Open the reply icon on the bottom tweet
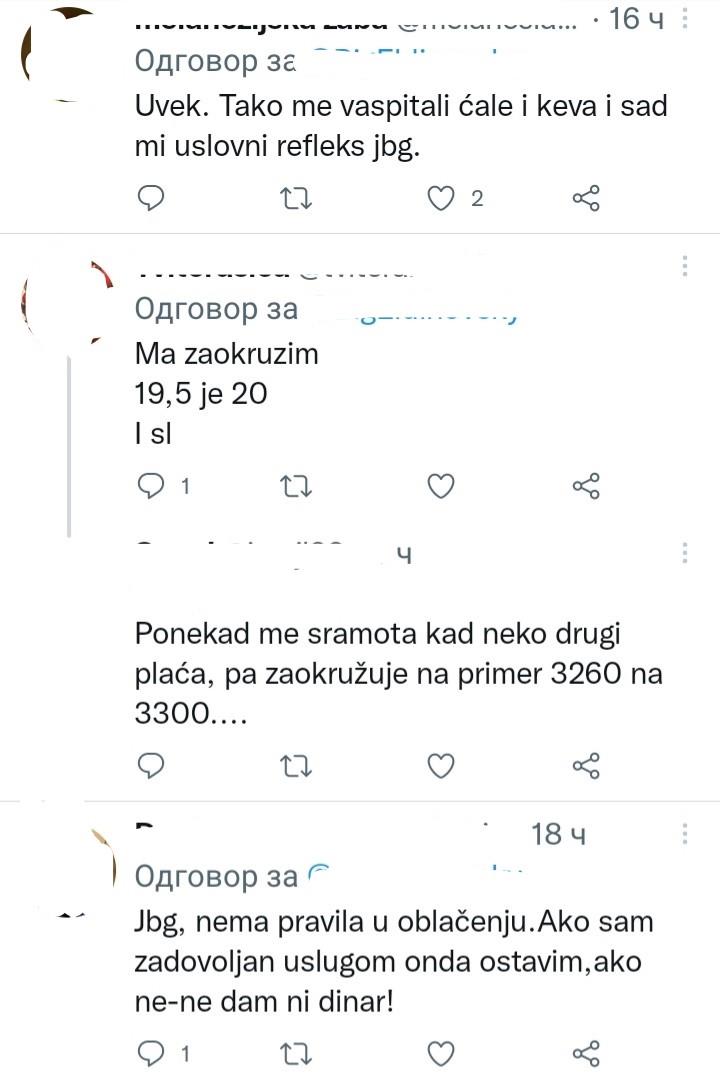720x1077 pixels. (x=151, y=1051)
